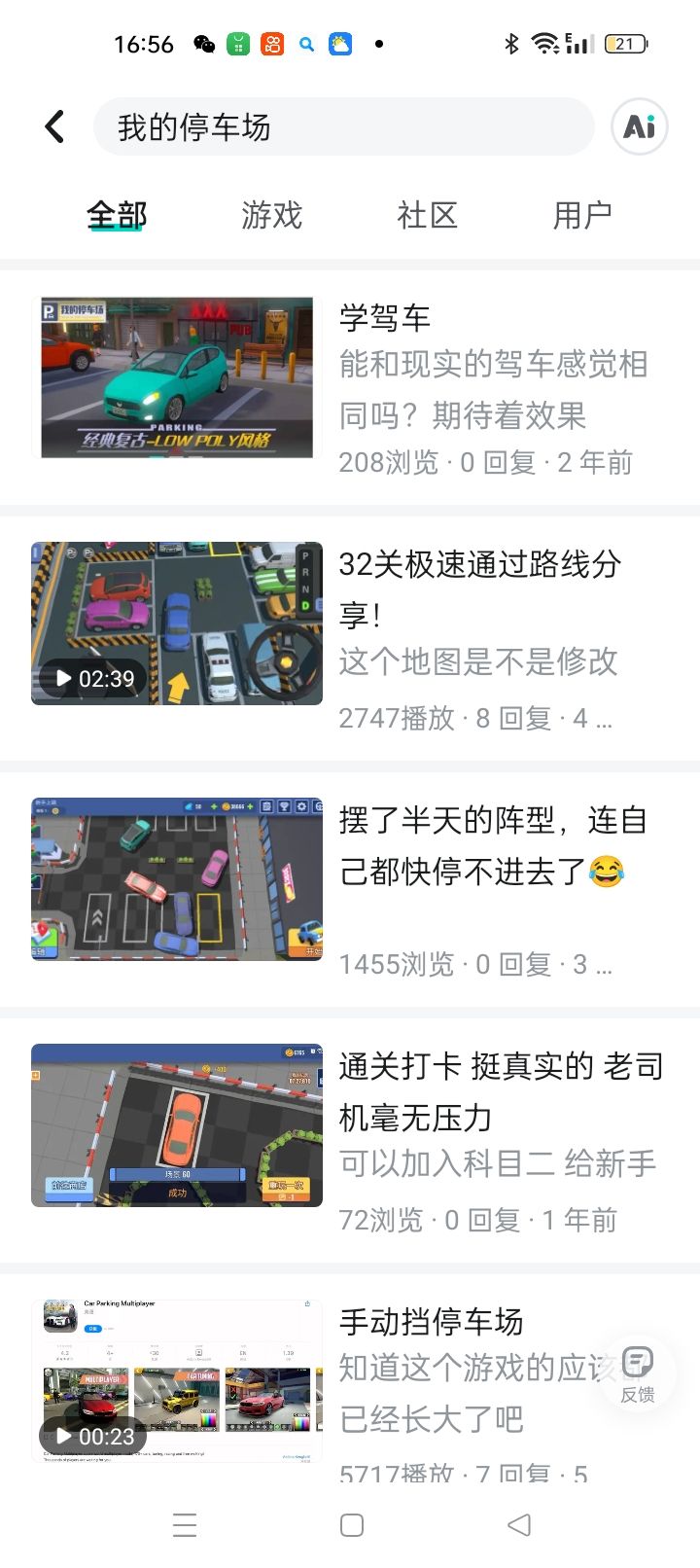Tap the recent apps button in the navigation bar
Viewport: 700px width, 1568px height.
coord(183,1525)
